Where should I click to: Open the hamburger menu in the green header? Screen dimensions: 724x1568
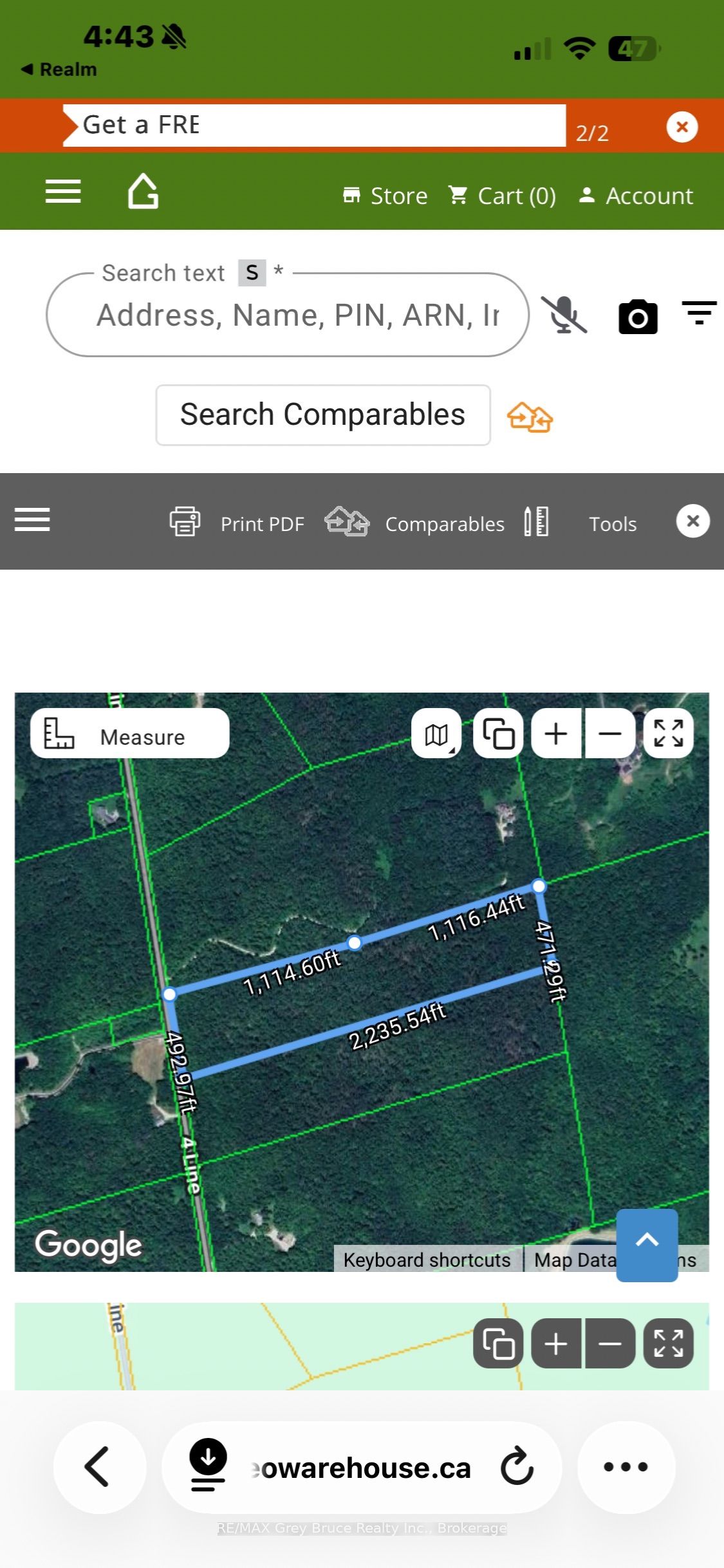63,191
